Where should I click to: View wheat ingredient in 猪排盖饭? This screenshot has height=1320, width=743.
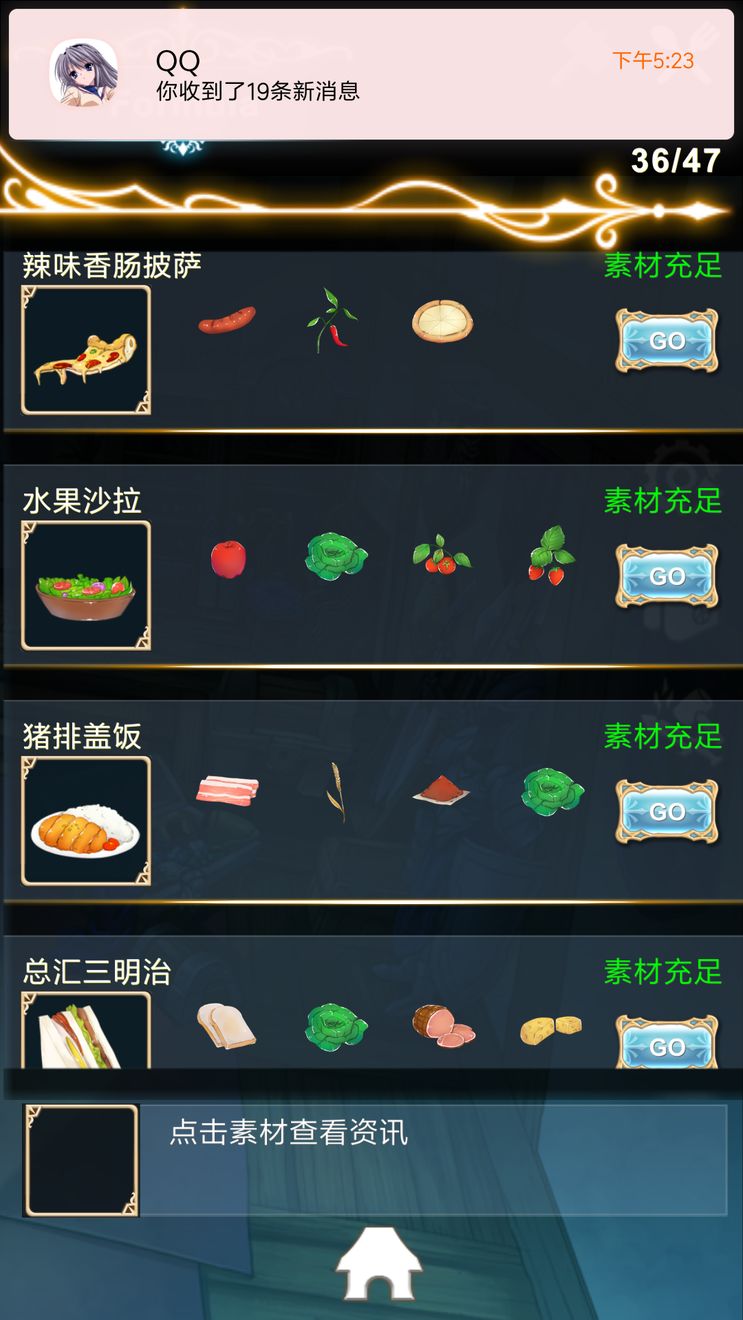click(336, 792)
